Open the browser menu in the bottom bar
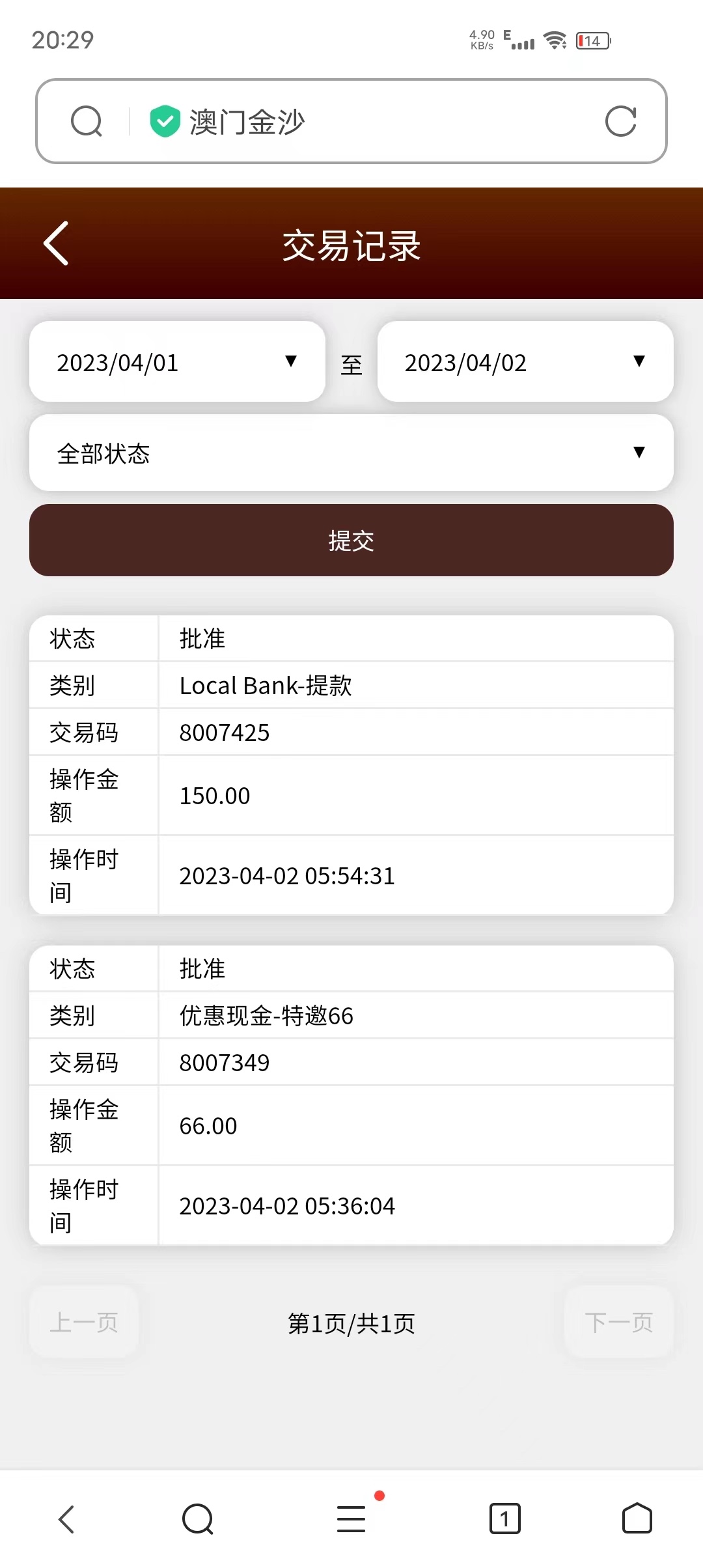Viewport: 703px width, 1568px height. pyautogui.click(x=351, y=1519)
